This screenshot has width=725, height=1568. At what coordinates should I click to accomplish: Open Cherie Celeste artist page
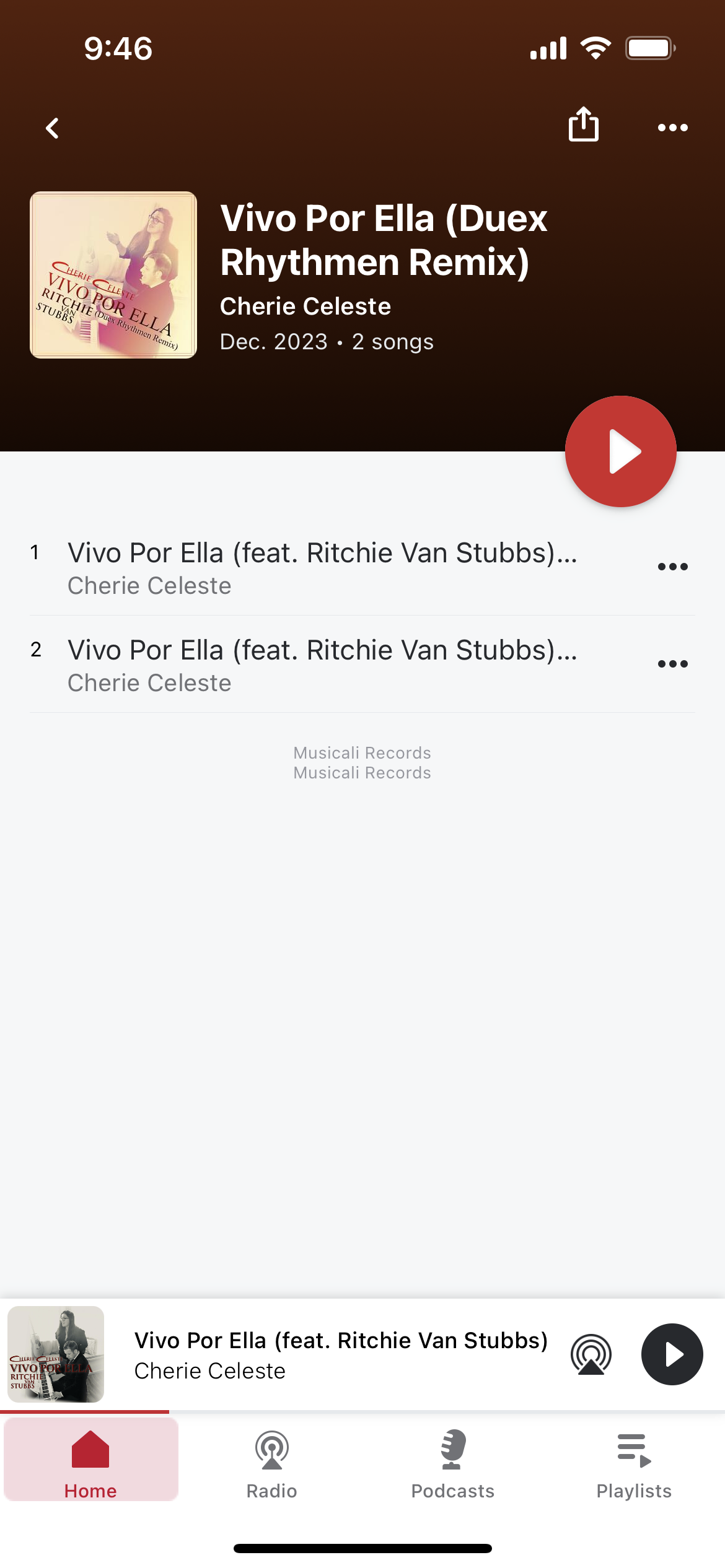point(305,307)
